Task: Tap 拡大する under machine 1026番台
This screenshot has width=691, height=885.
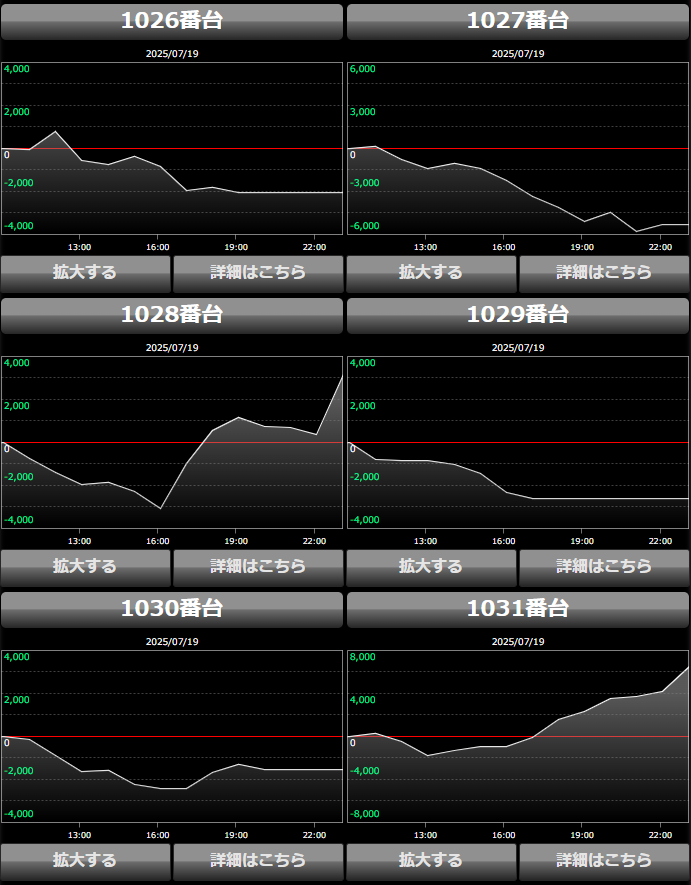Action: 85,272
